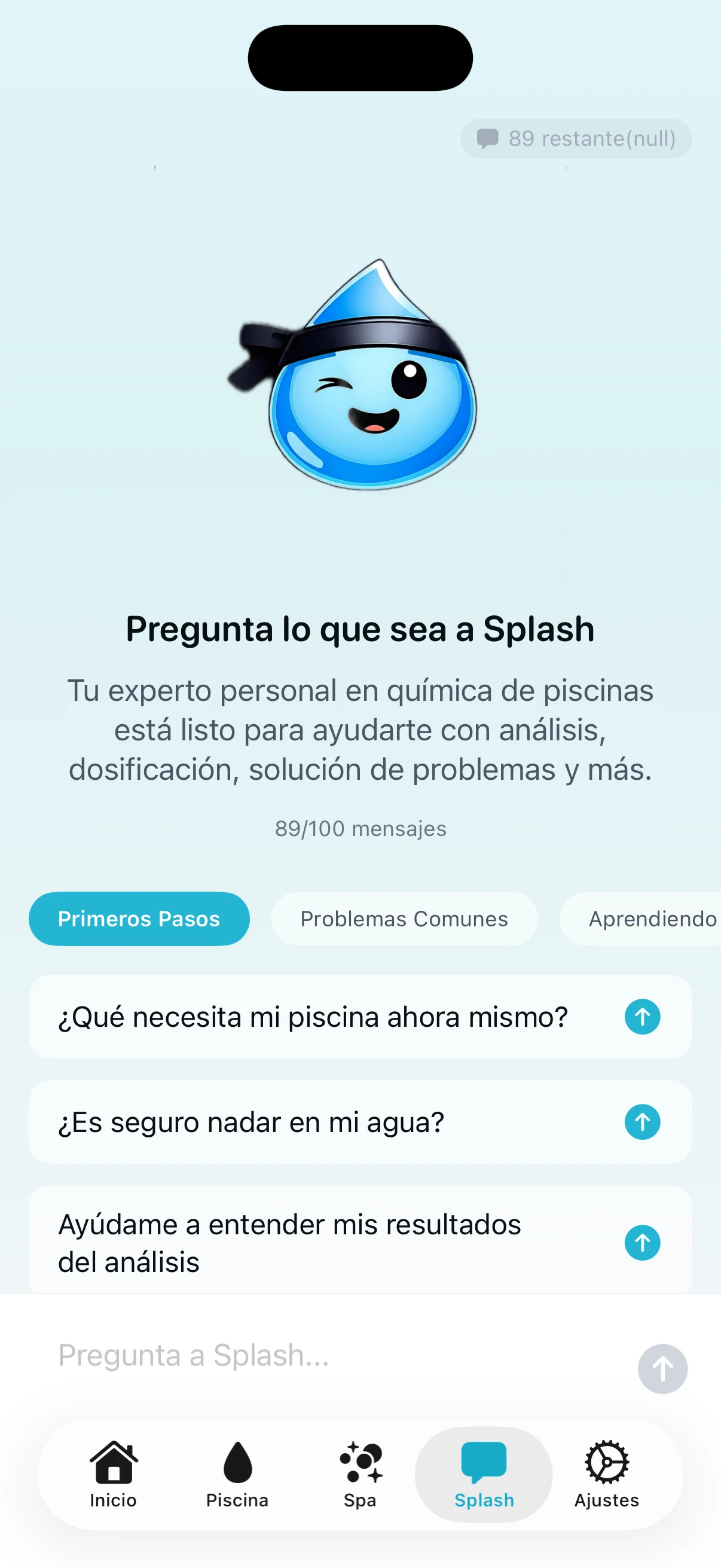The height and width of the screenshot is (1568, 721).
Task: Tap the '89 restante(null)' badge
Action: point(576,138)
